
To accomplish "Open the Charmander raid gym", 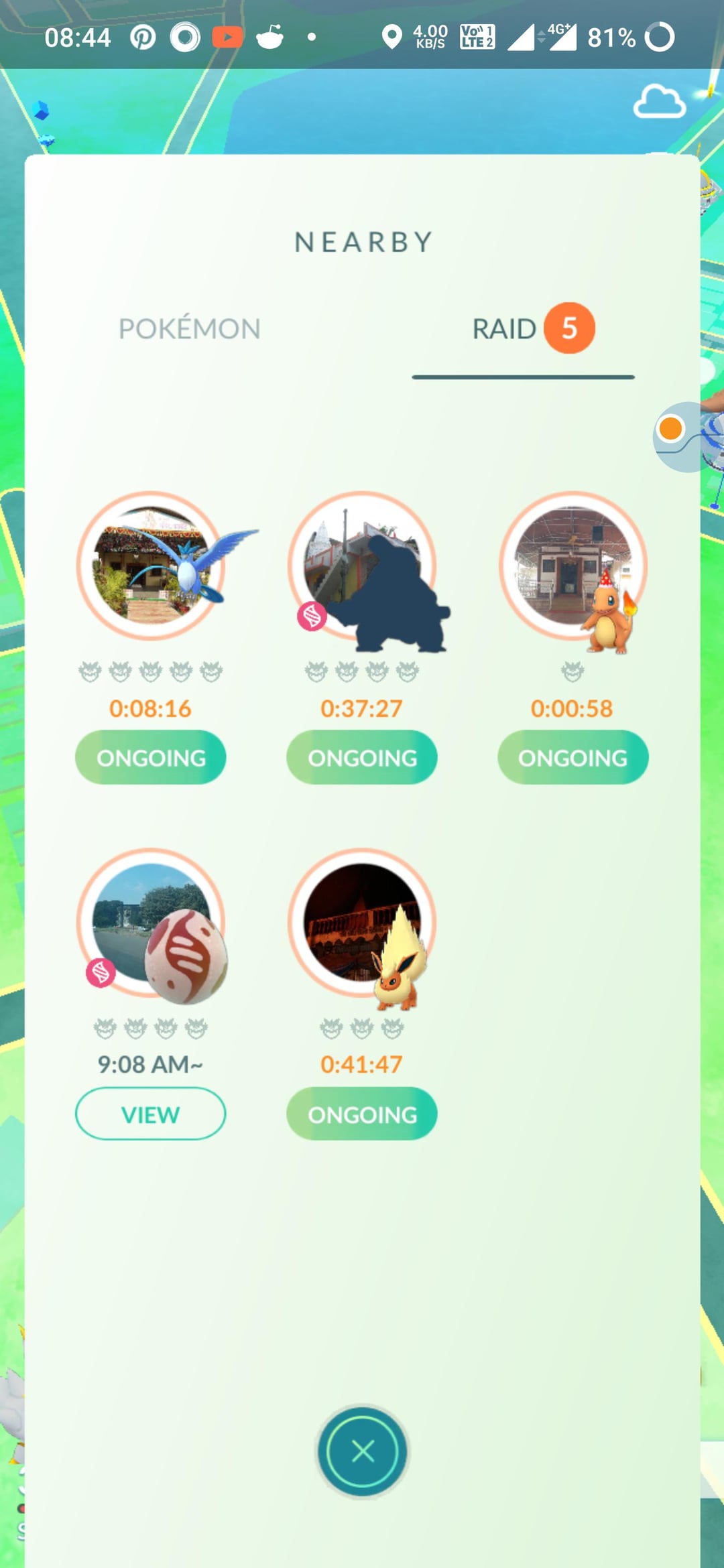I will (x=572, y=566).
